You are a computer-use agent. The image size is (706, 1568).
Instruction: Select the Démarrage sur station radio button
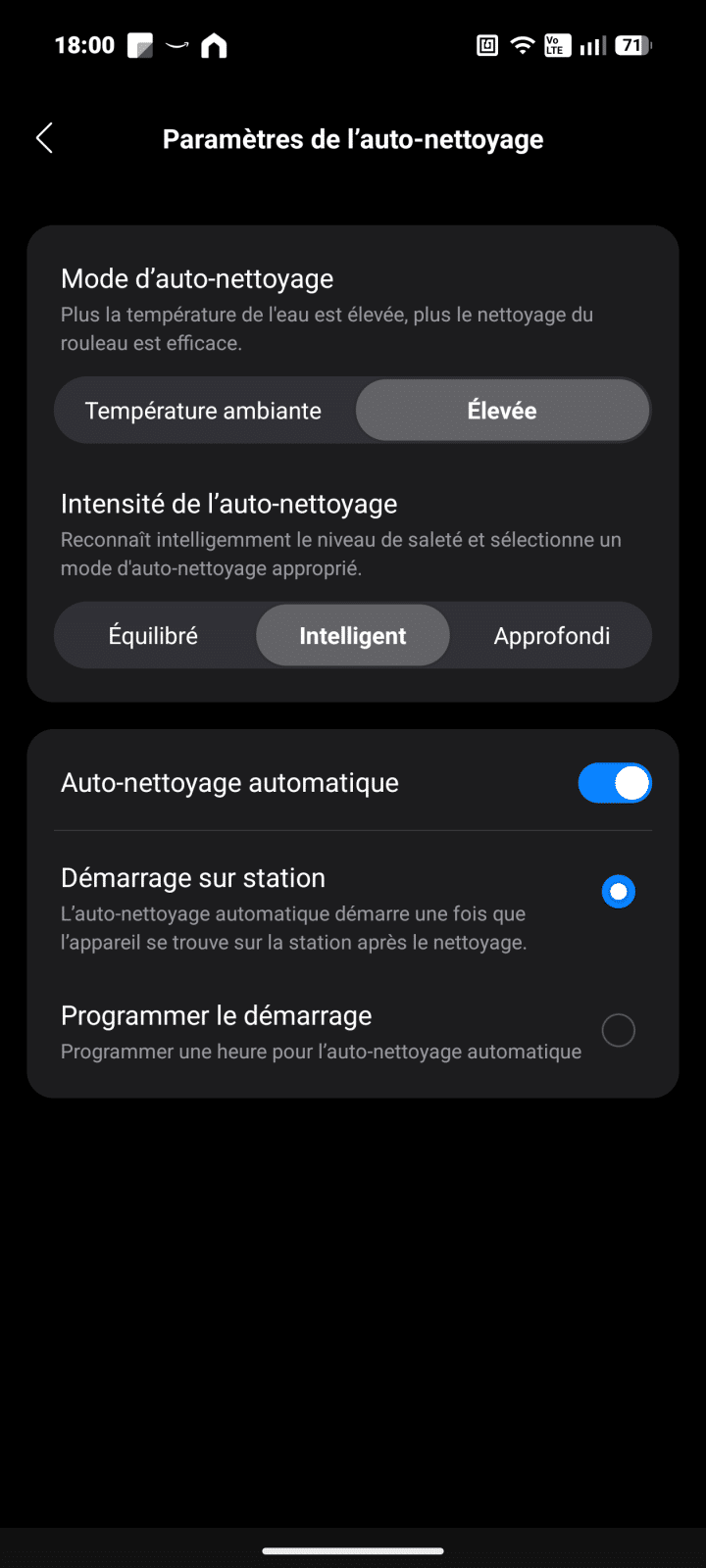tap(618, 891)
